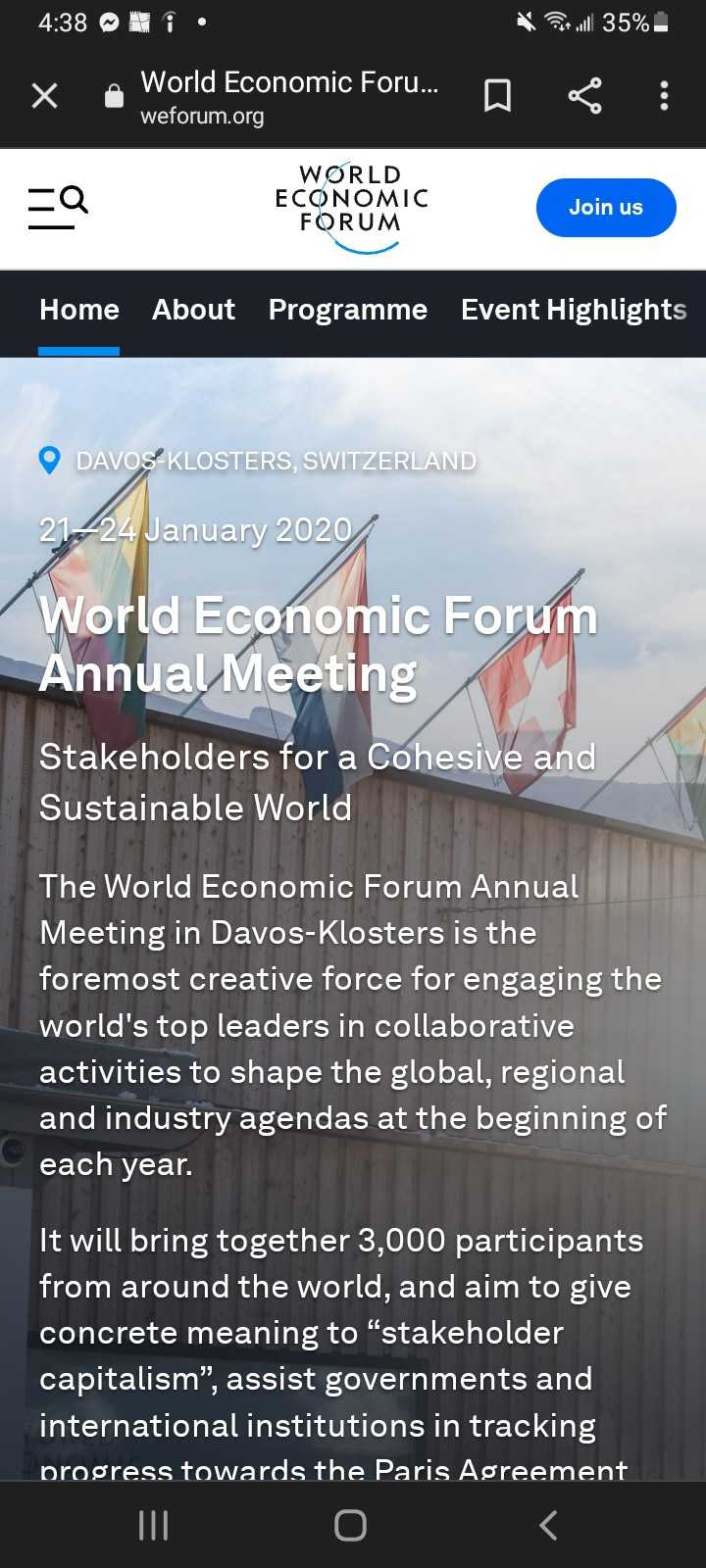Open the Programme tab
The width and height of the screenshot is (706, 1568).
click(x=347, y=310)
